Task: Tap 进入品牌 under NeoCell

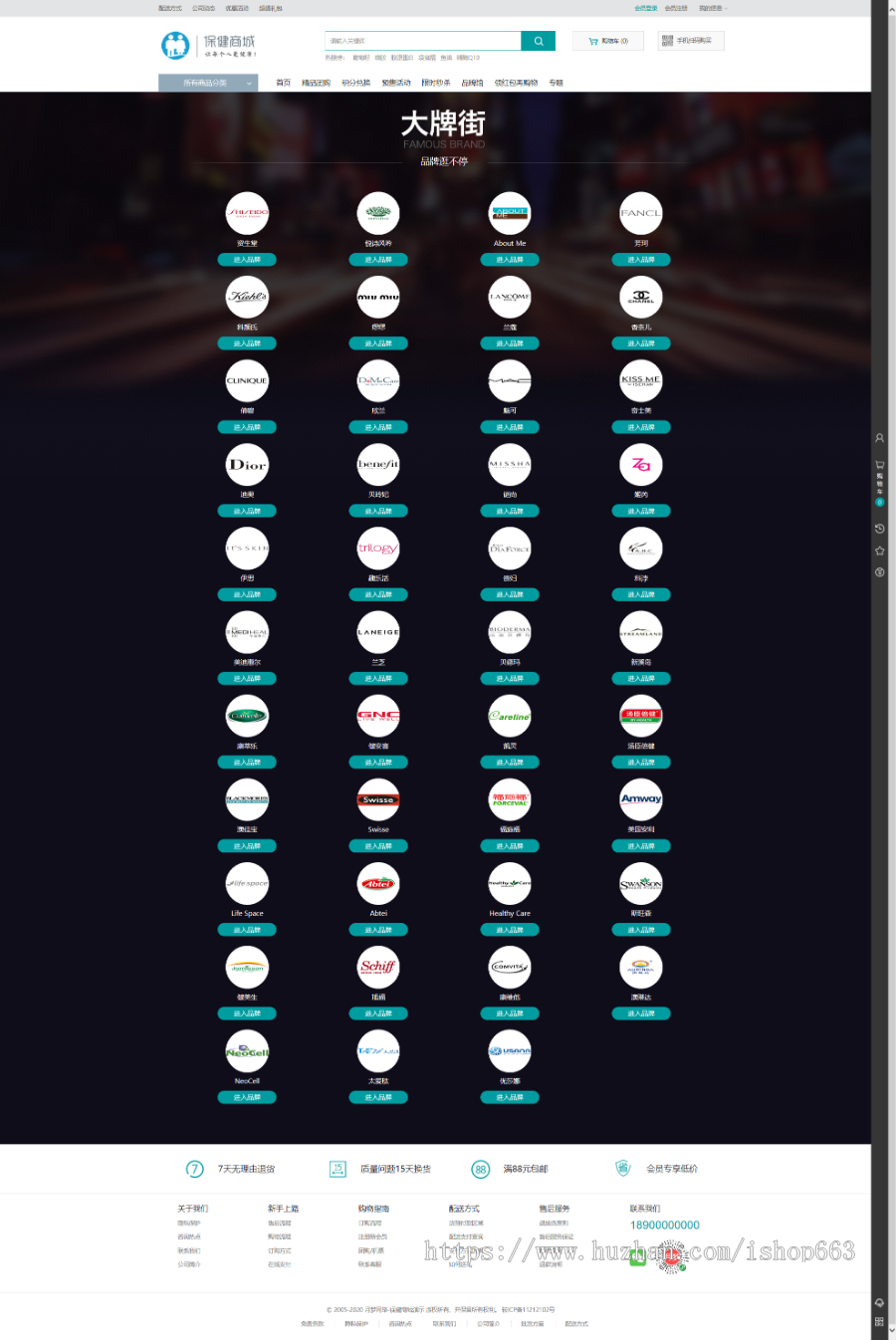Action: pyautogui.click(x=247, y=1097)
